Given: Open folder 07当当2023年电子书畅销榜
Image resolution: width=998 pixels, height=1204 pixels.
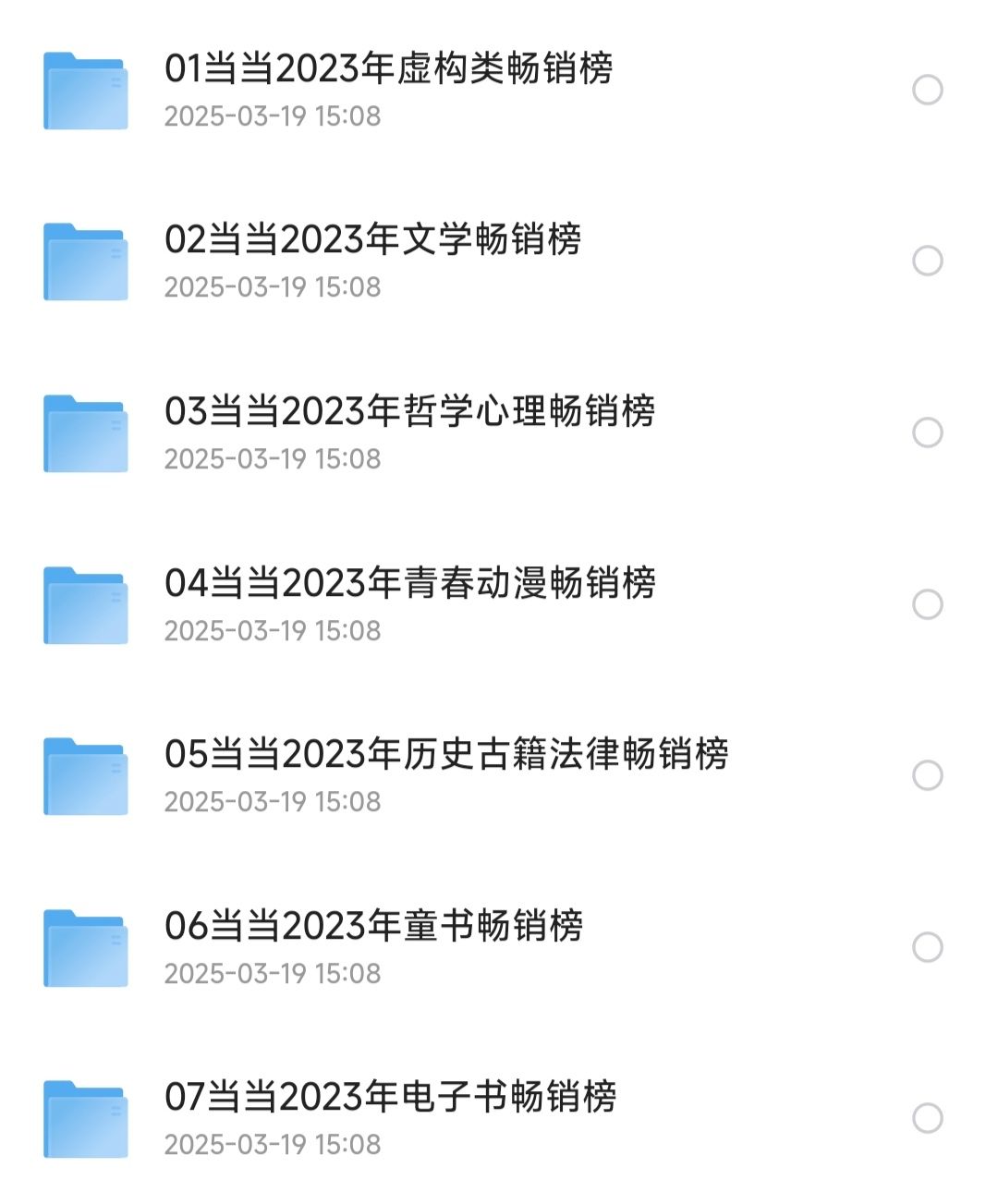Looking at the screenshot, I should point(390,1098).
